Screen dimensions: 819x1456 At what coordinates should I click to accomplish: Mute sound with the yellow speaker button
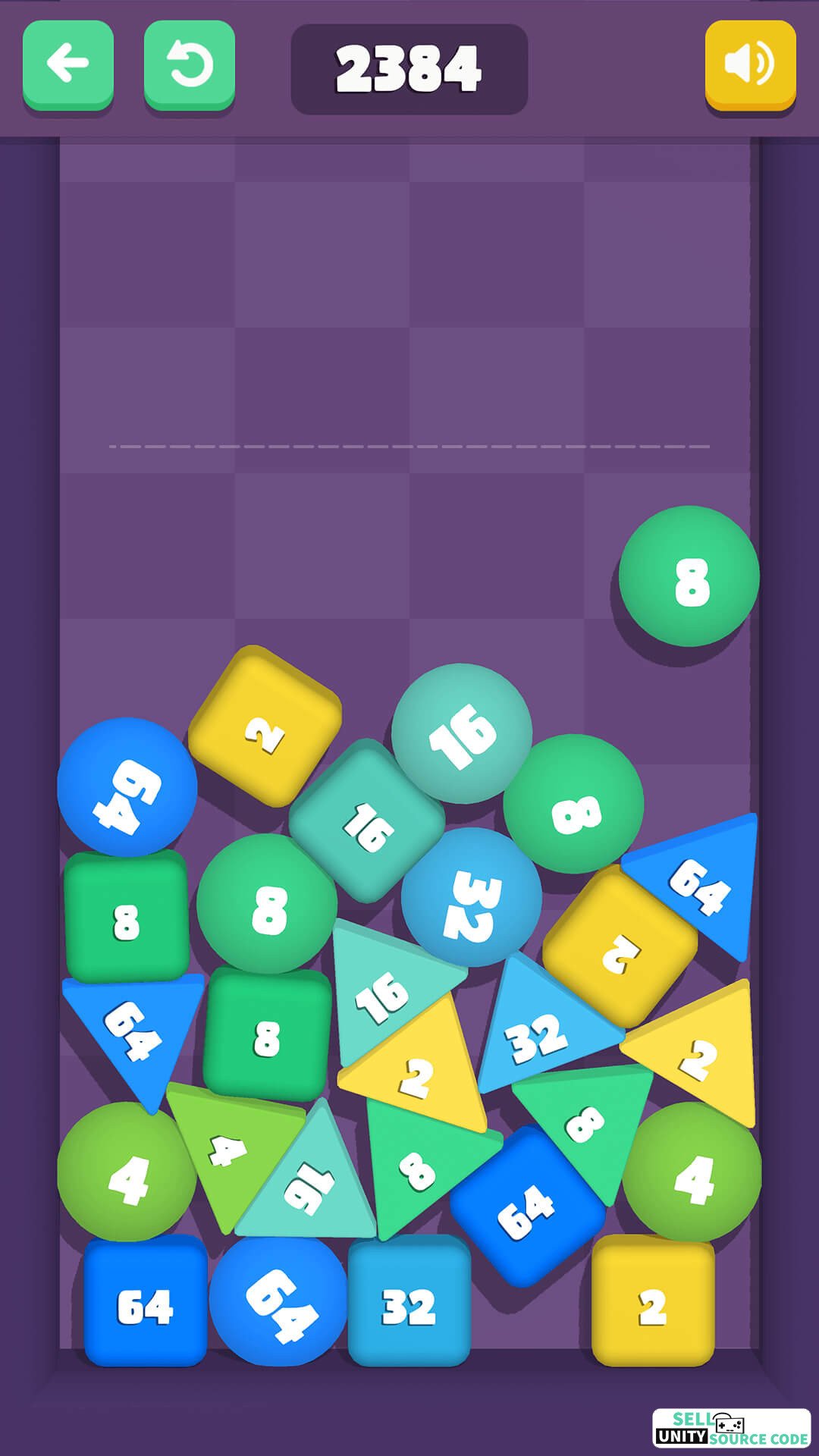coord(751,65)
